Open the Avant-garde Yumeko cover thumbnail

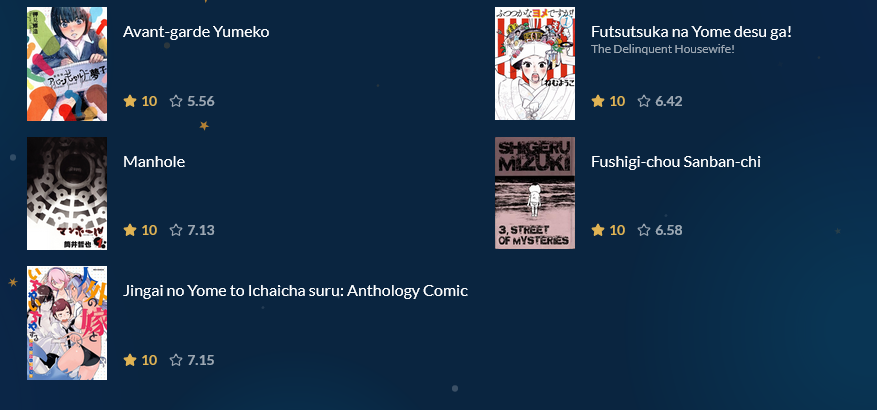(x=67, y=64)
